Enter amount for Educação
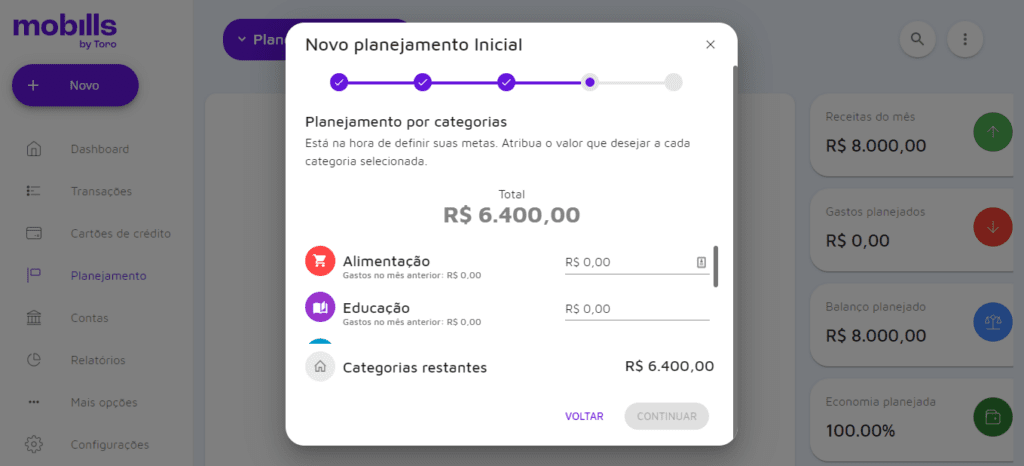1024x466 pixels. click(x=635, y=309)
